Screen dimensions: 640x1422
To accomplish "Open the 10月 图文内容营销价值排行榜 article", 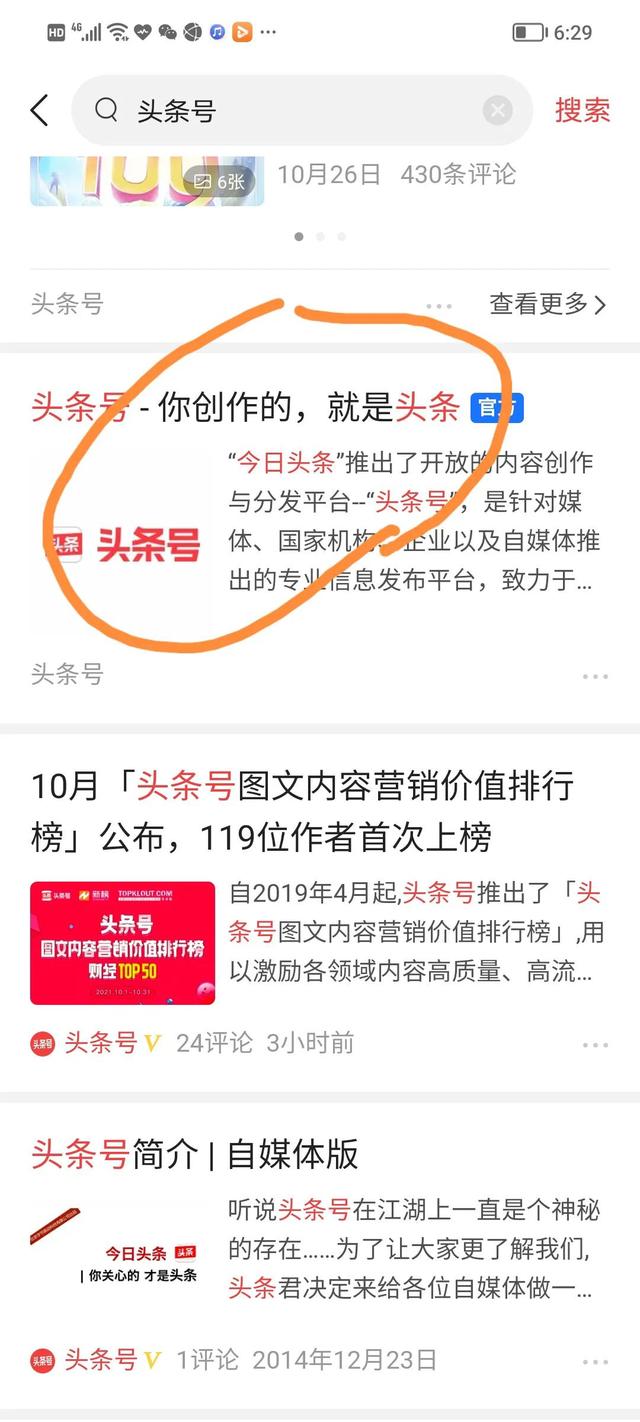I will 300,811.
